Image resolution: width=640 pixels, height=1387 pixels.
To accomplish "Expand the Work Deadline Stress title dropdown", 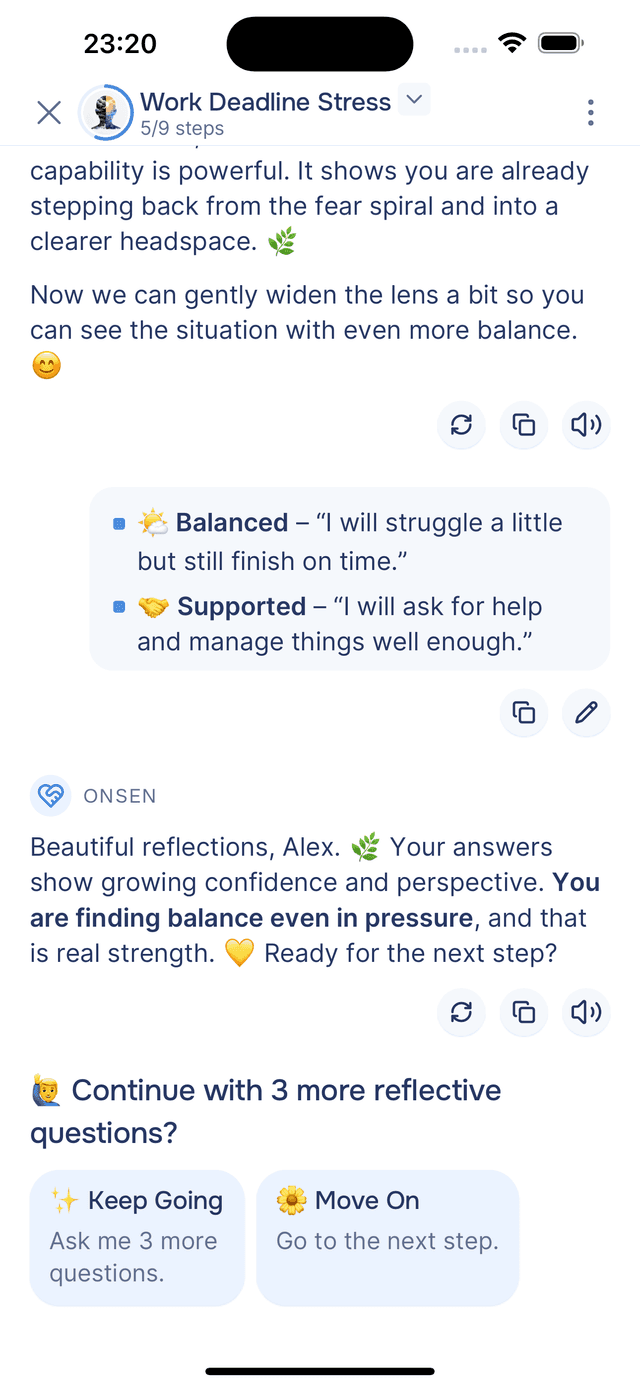I will coord(414,100).
